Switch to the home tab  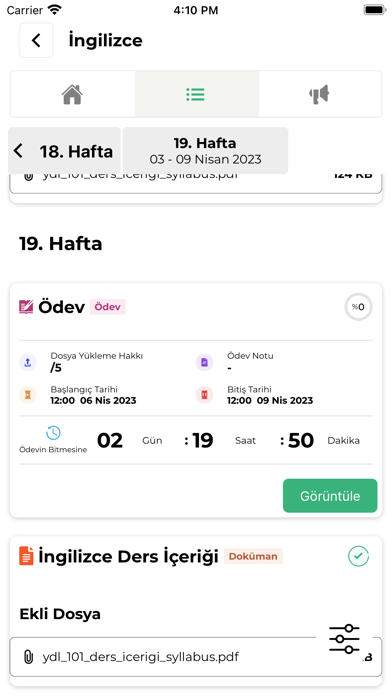pos(73,94)
